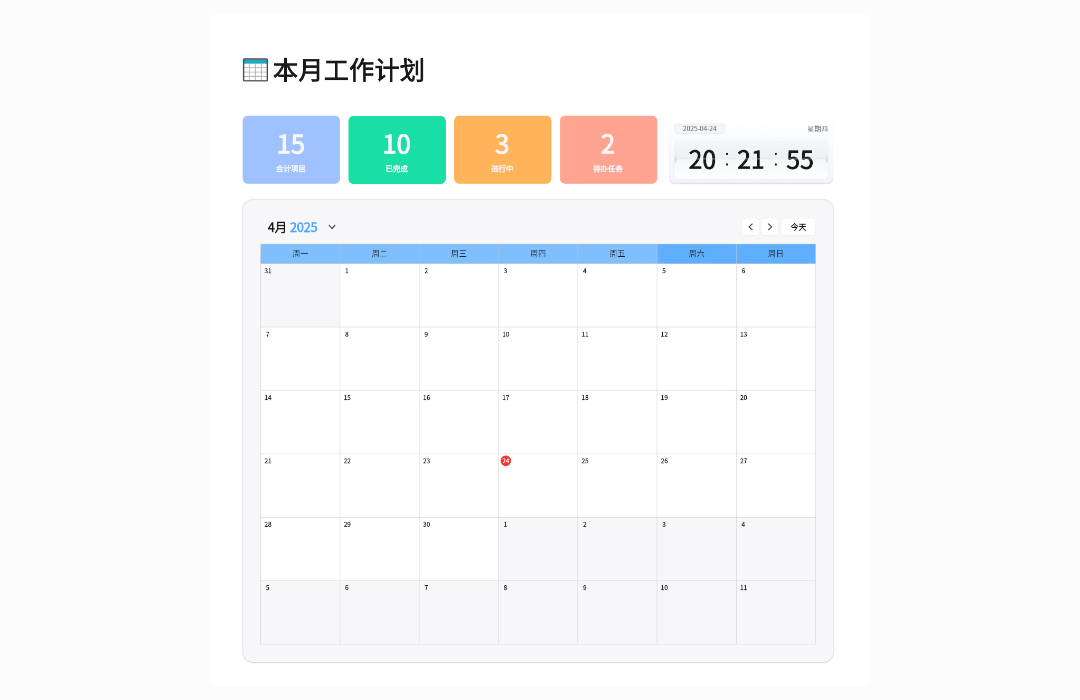Select April 15 on the calendar
This screenshot has height=700, width=1080.
click(x=379, y=421)
